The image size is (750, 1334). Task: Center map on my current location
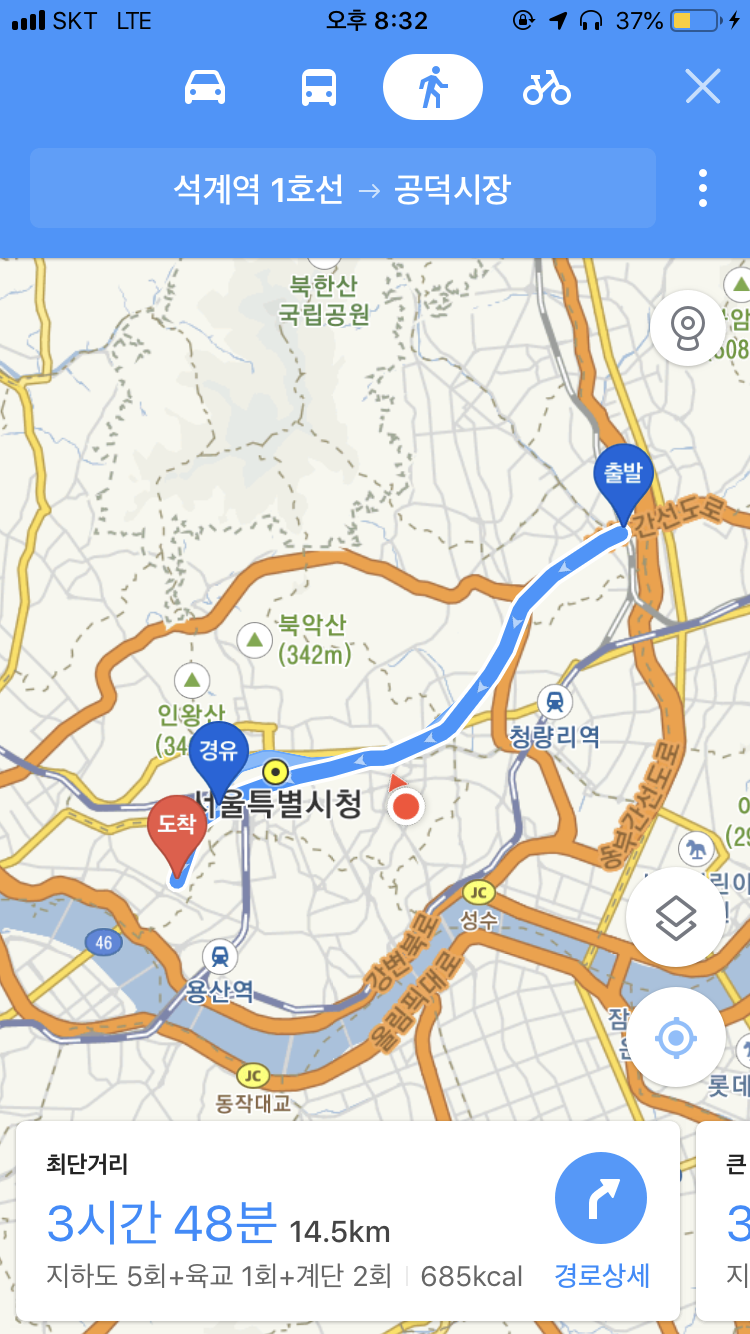[x=676, y=1038]
